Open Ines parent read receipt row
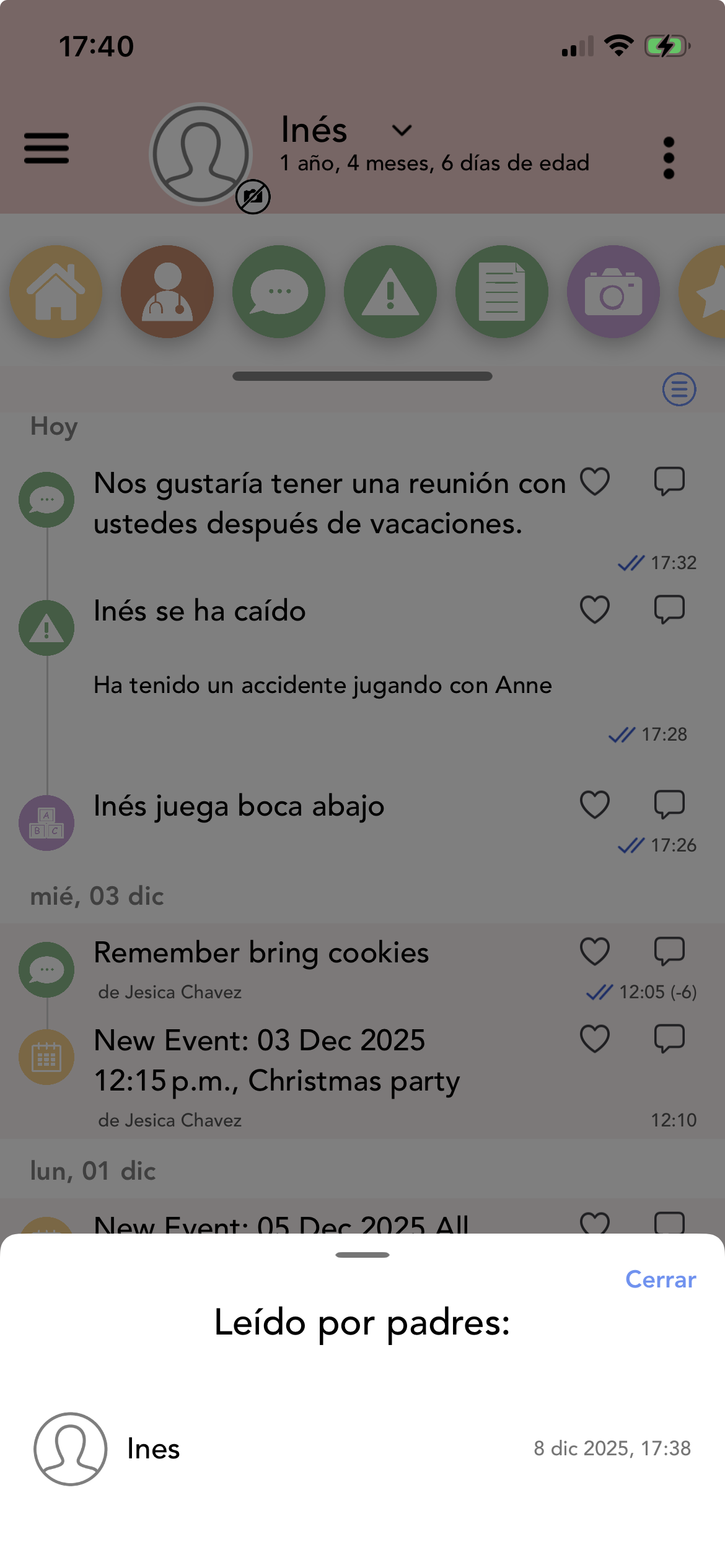The width and height of the screenshot is (725, 1568). 362,1448
